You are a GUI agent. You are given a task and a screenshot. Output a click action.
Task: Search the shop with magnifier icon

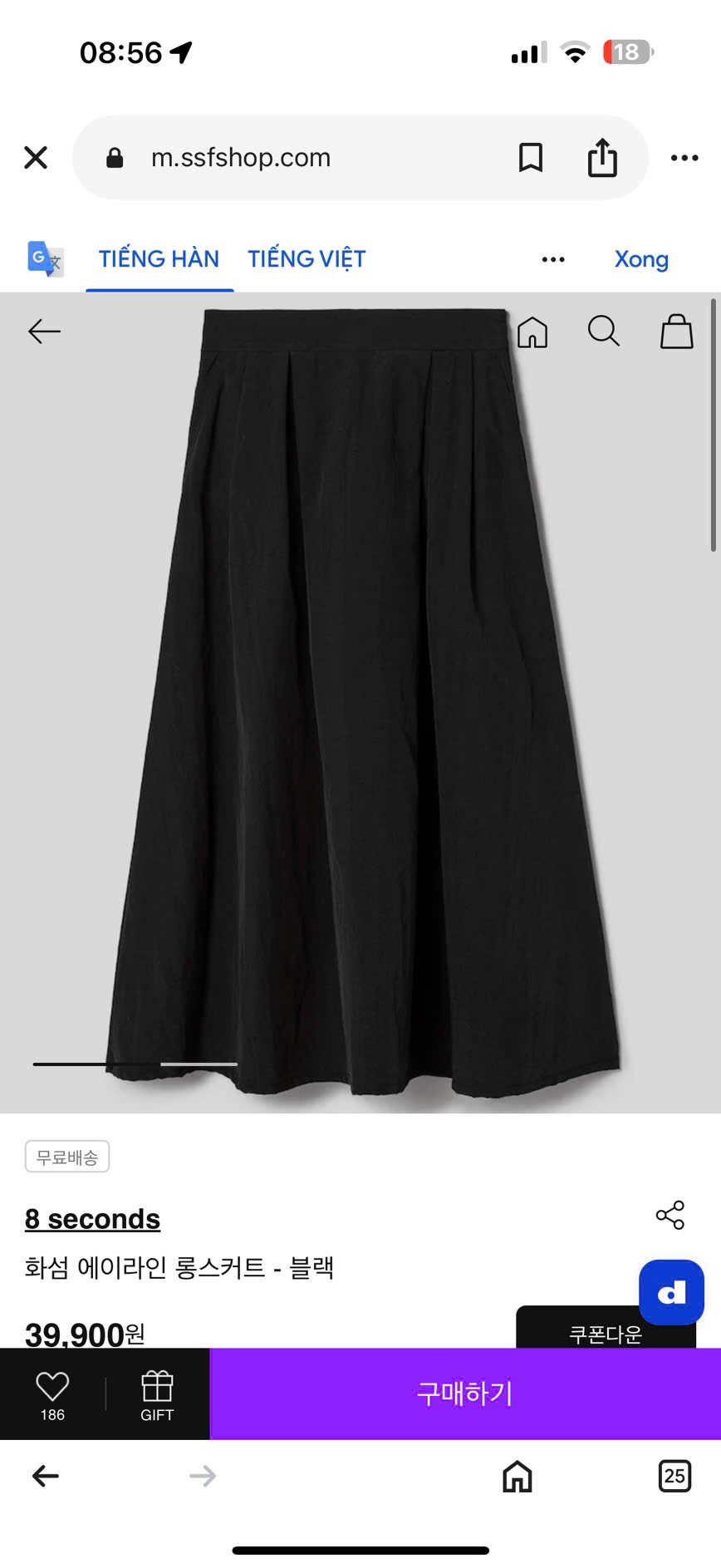point(604,331)
